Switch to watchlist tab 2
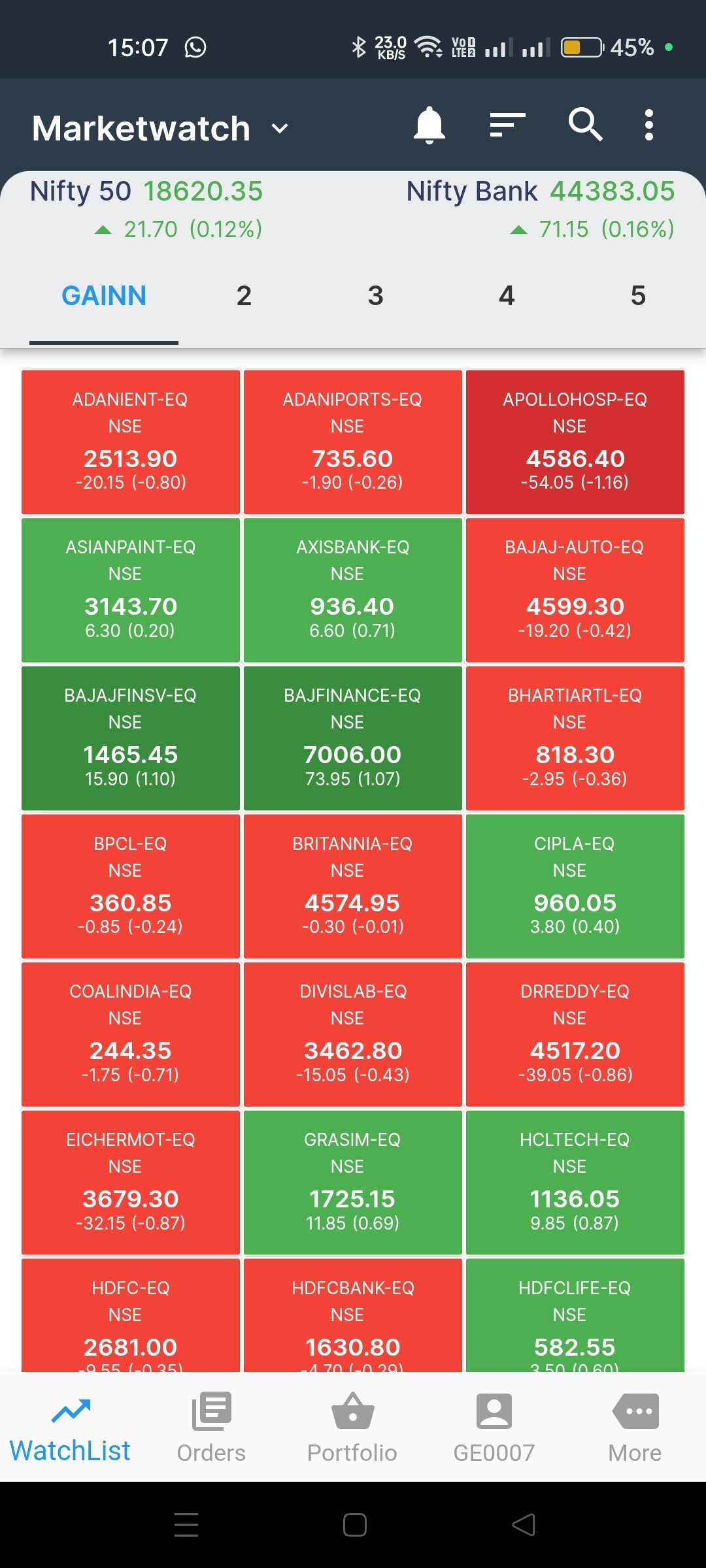706x1568 pixels. click(x=244, y=296)
